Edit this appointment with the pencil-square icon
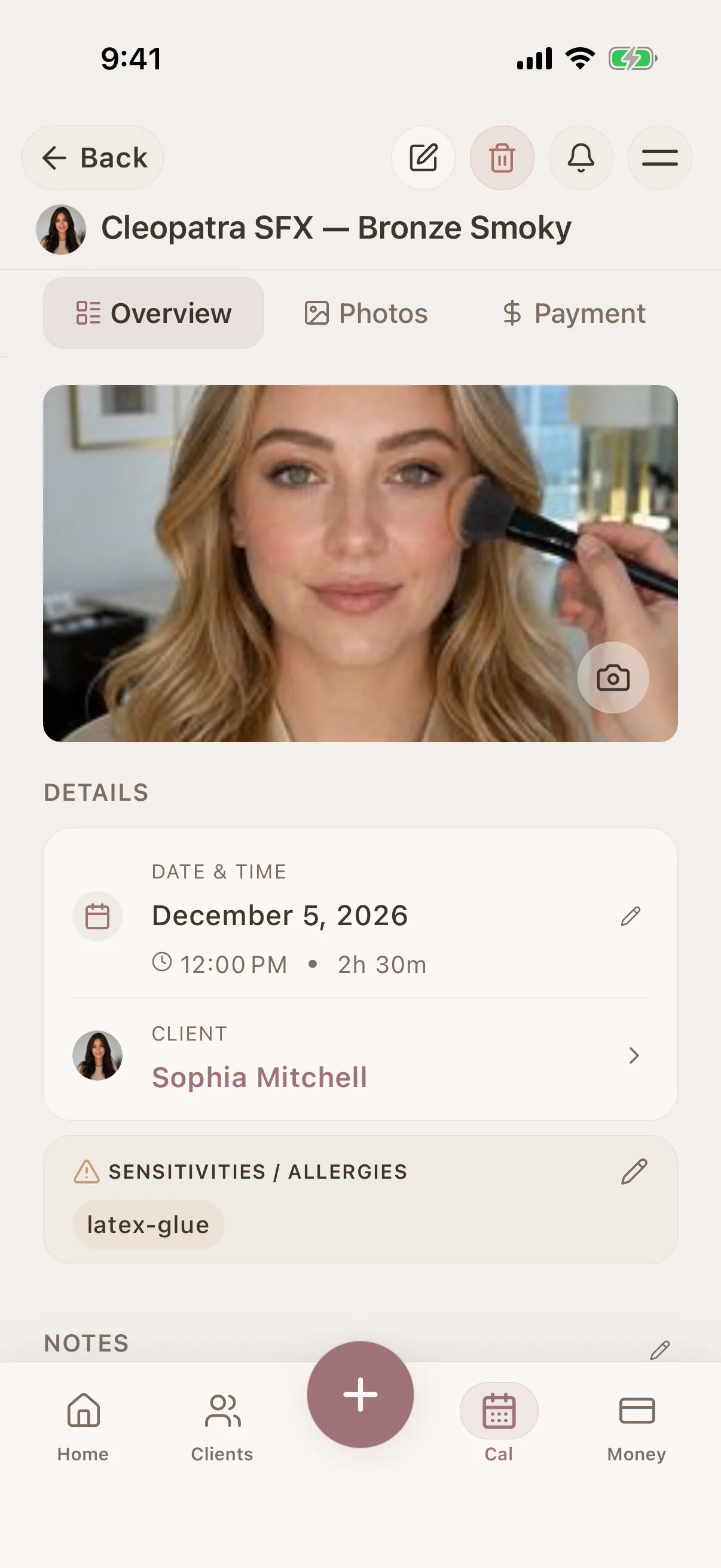The width and height of the screenshot is (721, 1568). coord(423,158)
